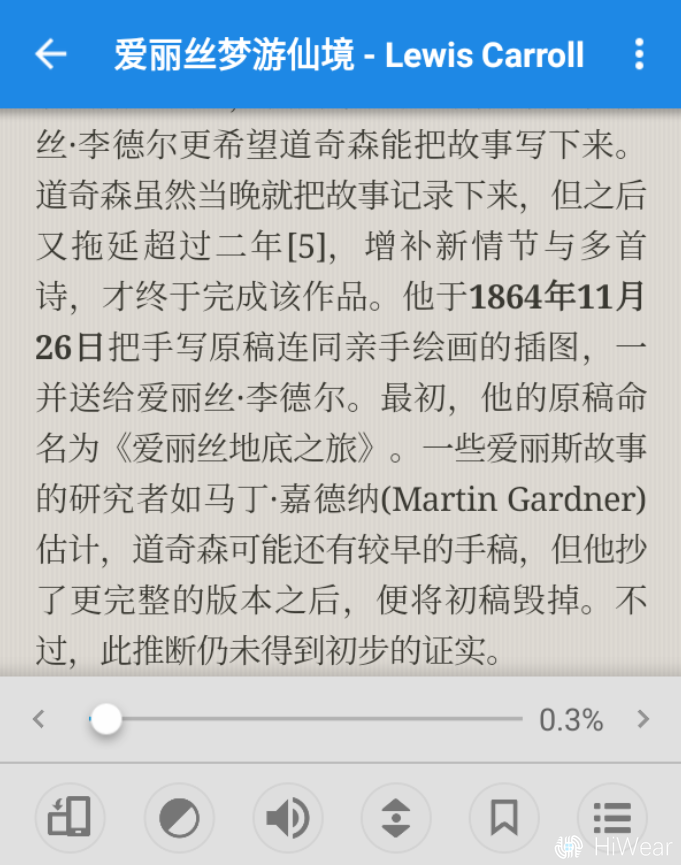The image size is (681, 865).
Task: Go back from the book reader
Action: click(50, 55)
